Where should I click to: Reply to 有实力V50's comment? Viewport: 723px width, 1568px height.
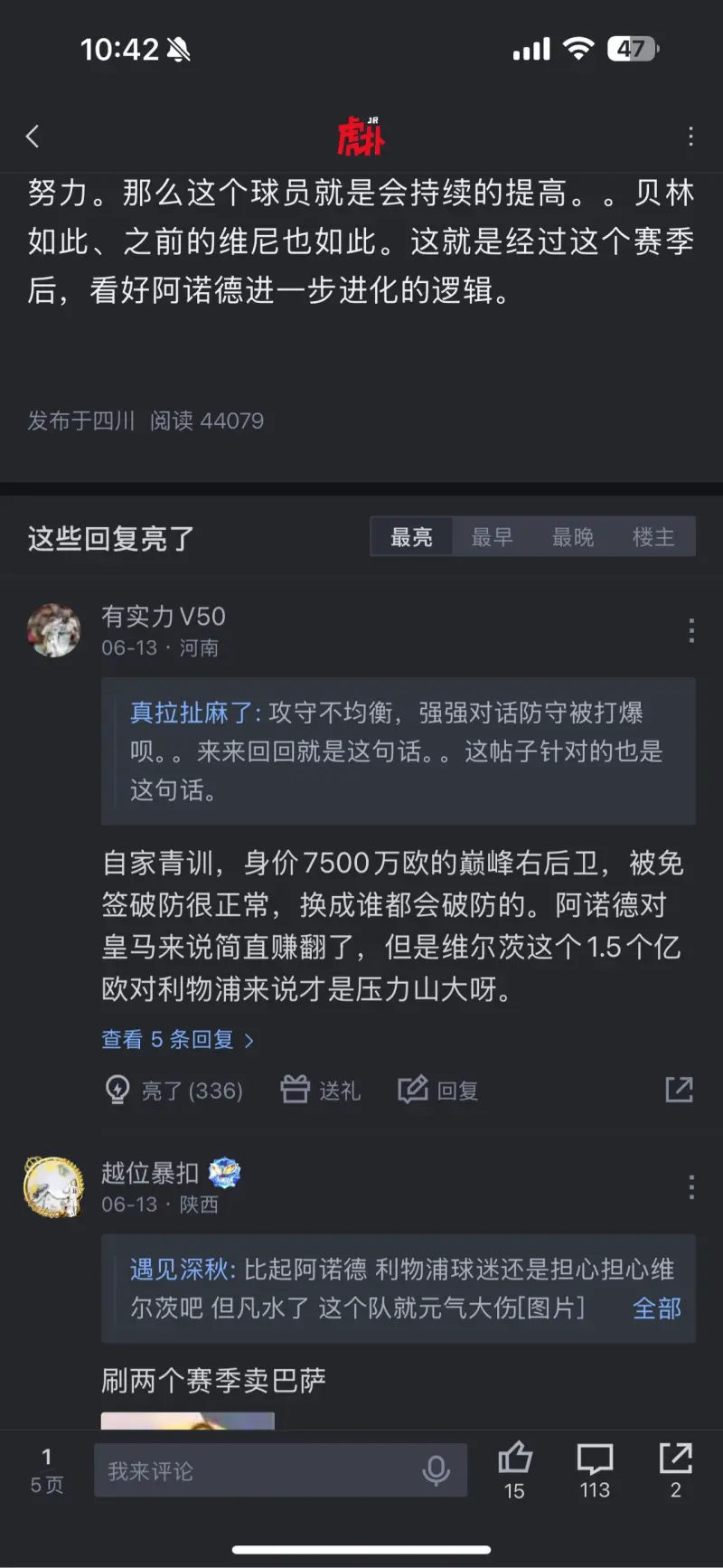click(438, 1091)
